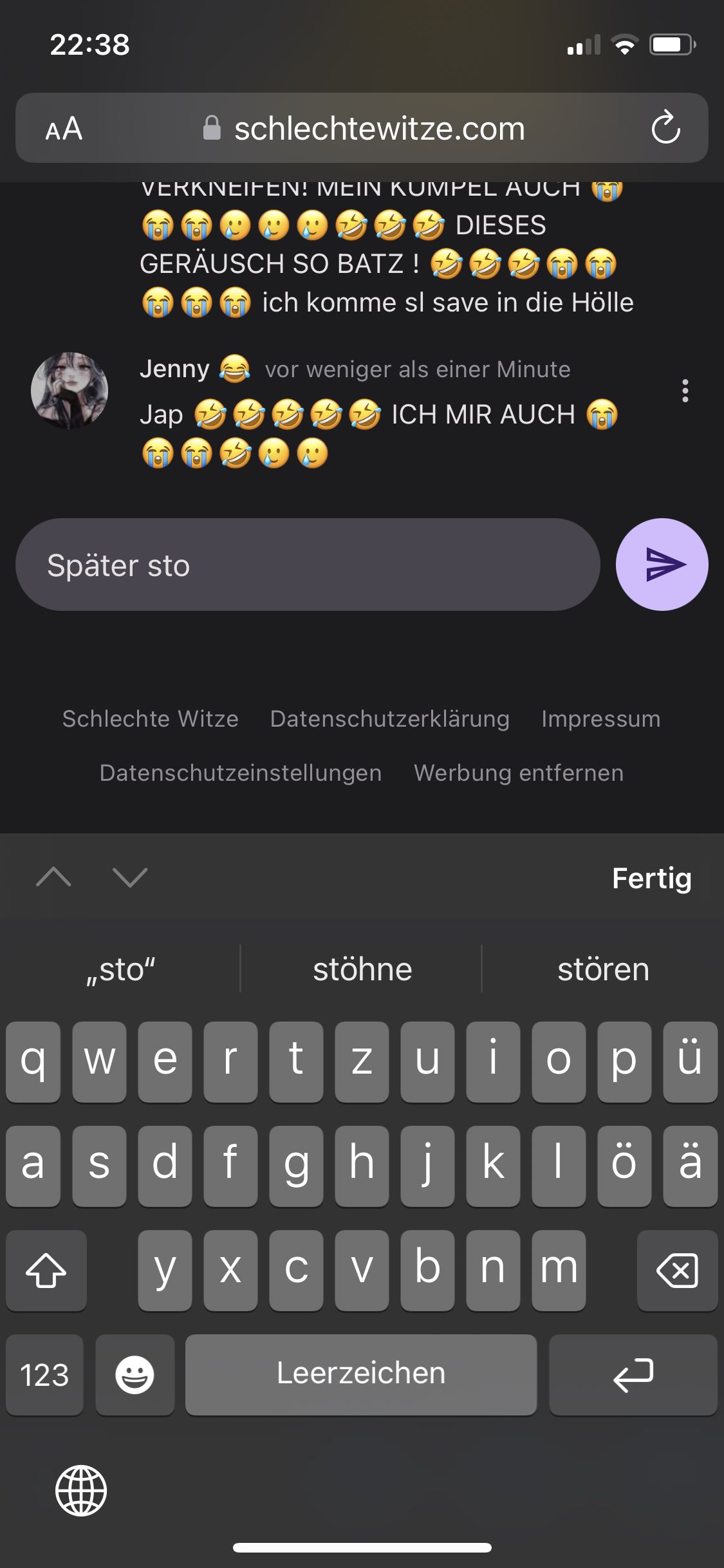
Task: Open the Impressum link
Action: coord(600,718)
